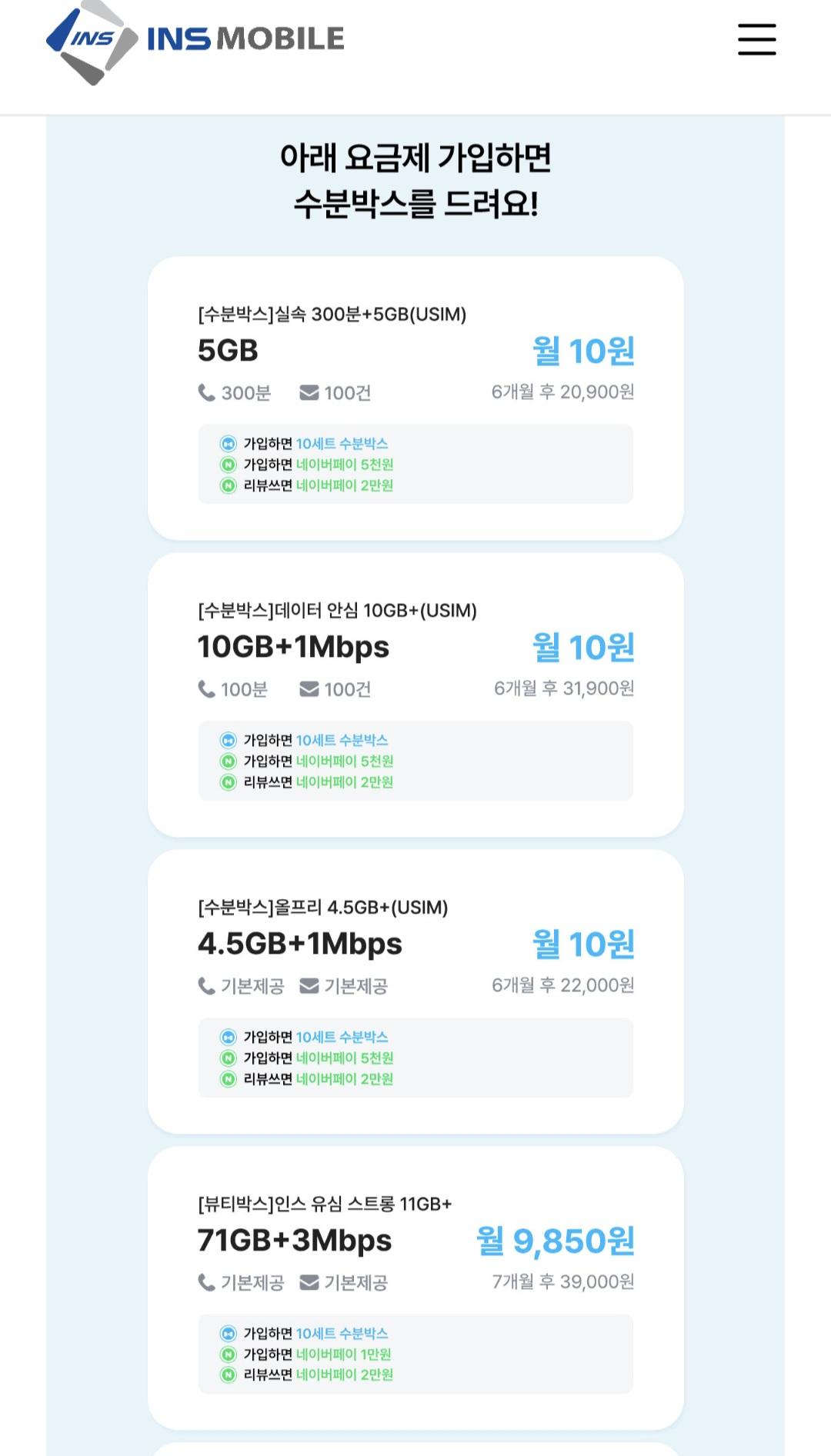
Task: Select the 데이터 안심 10GB+ plan card
Action: pyautogui.click(x=415, y=695)
